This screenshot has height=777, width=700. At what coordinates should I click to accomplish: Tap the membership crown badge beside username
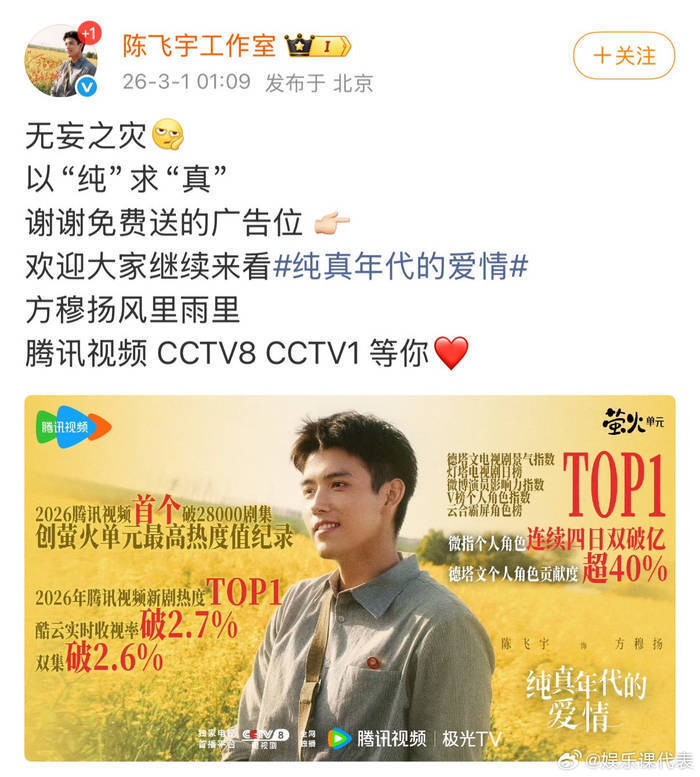(317, 45)
